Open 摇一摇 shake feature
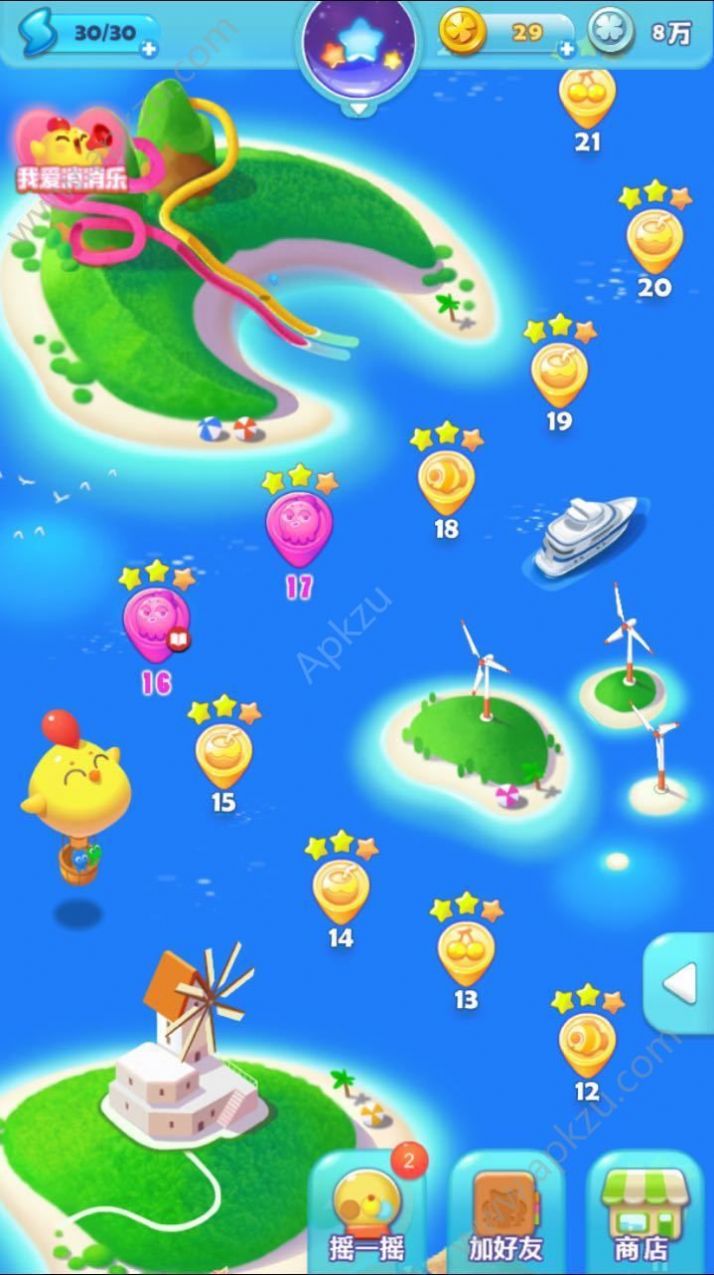 point(366,1212)
